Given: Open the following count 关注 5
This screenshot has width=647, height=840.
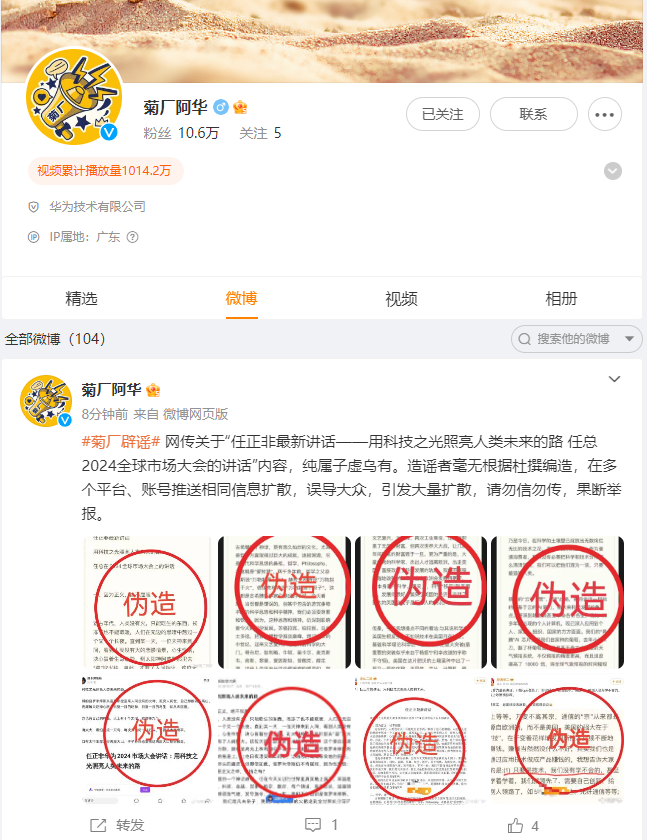Looking at the screenshot, I should pos(260,132).
